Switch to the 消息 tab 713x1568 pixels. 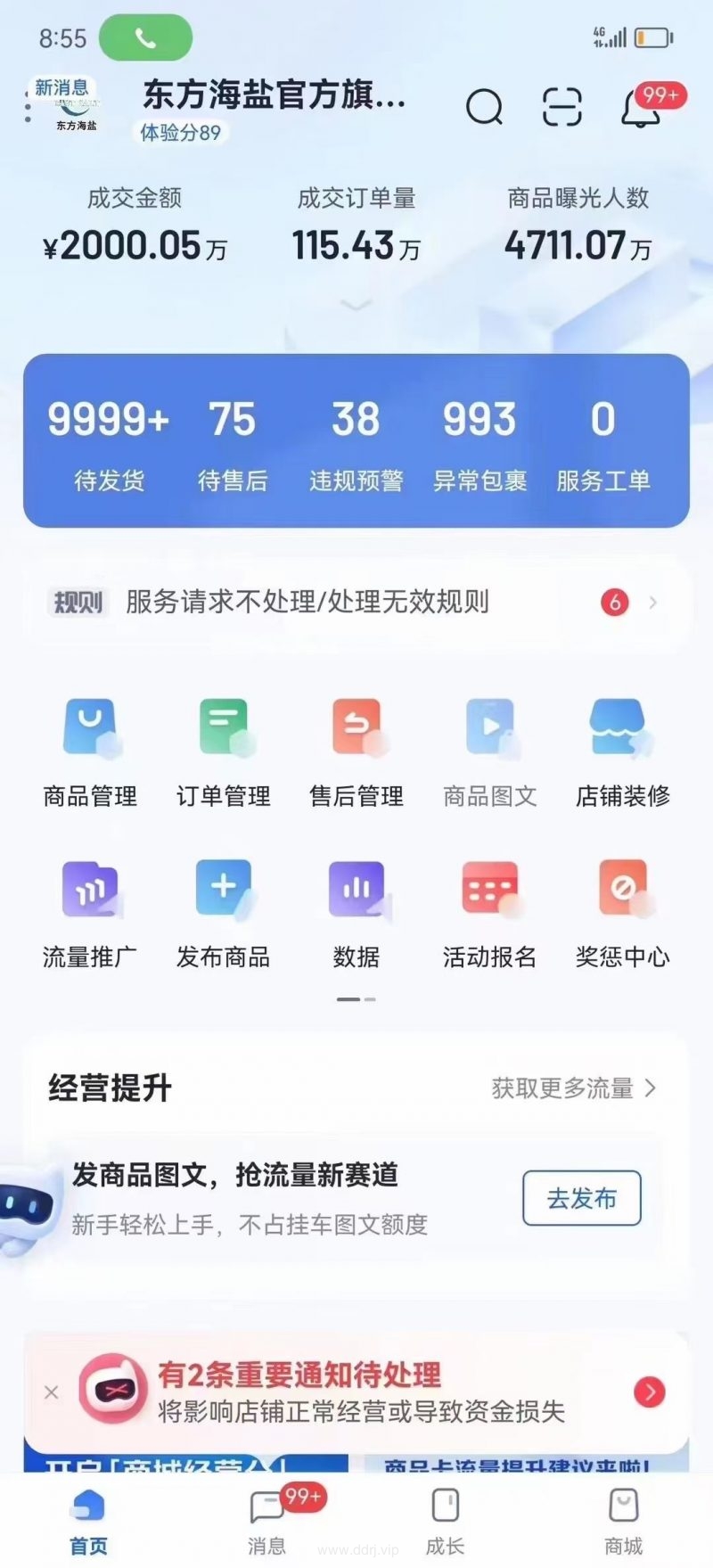tap(266, 1521)
